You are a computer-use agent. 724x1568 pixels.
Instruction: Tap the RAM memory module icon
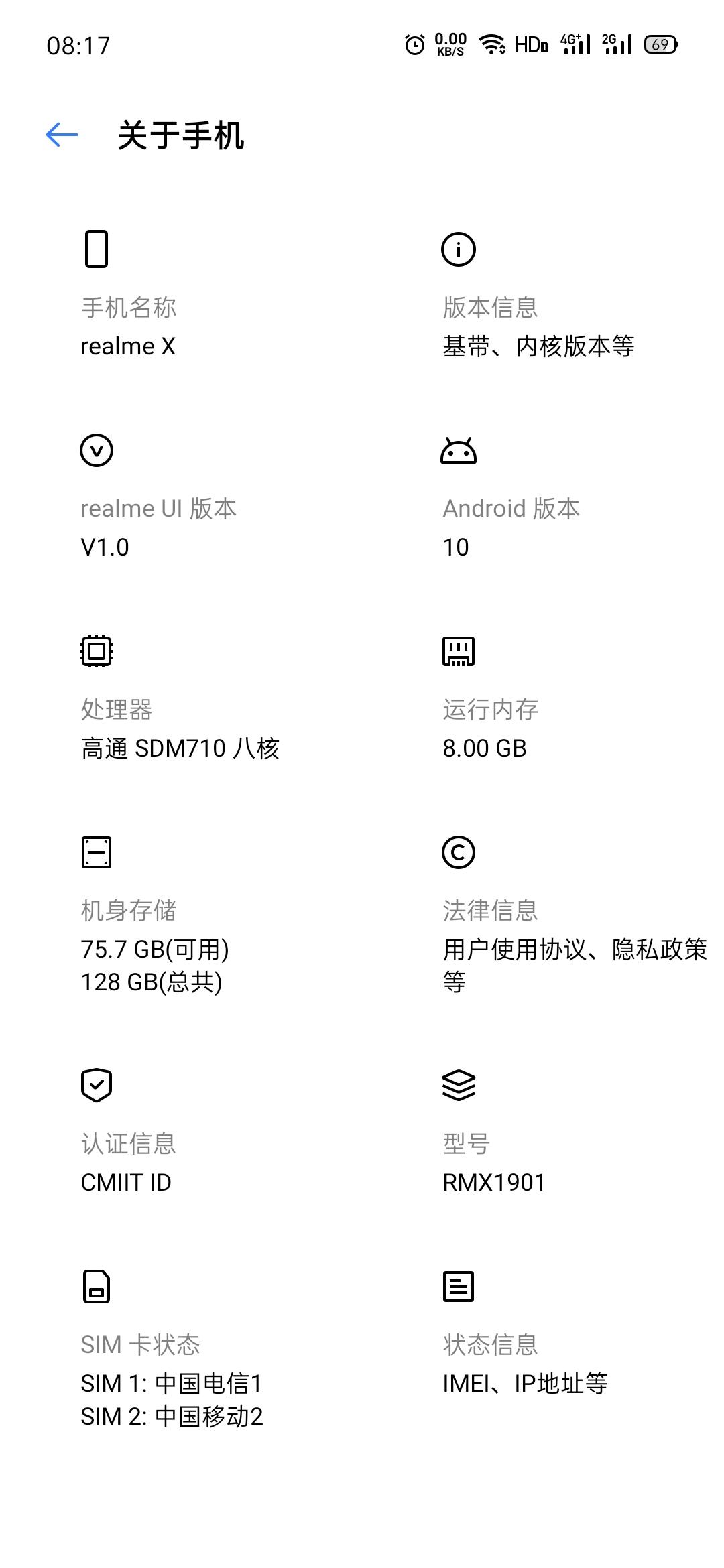coord(459,651)
